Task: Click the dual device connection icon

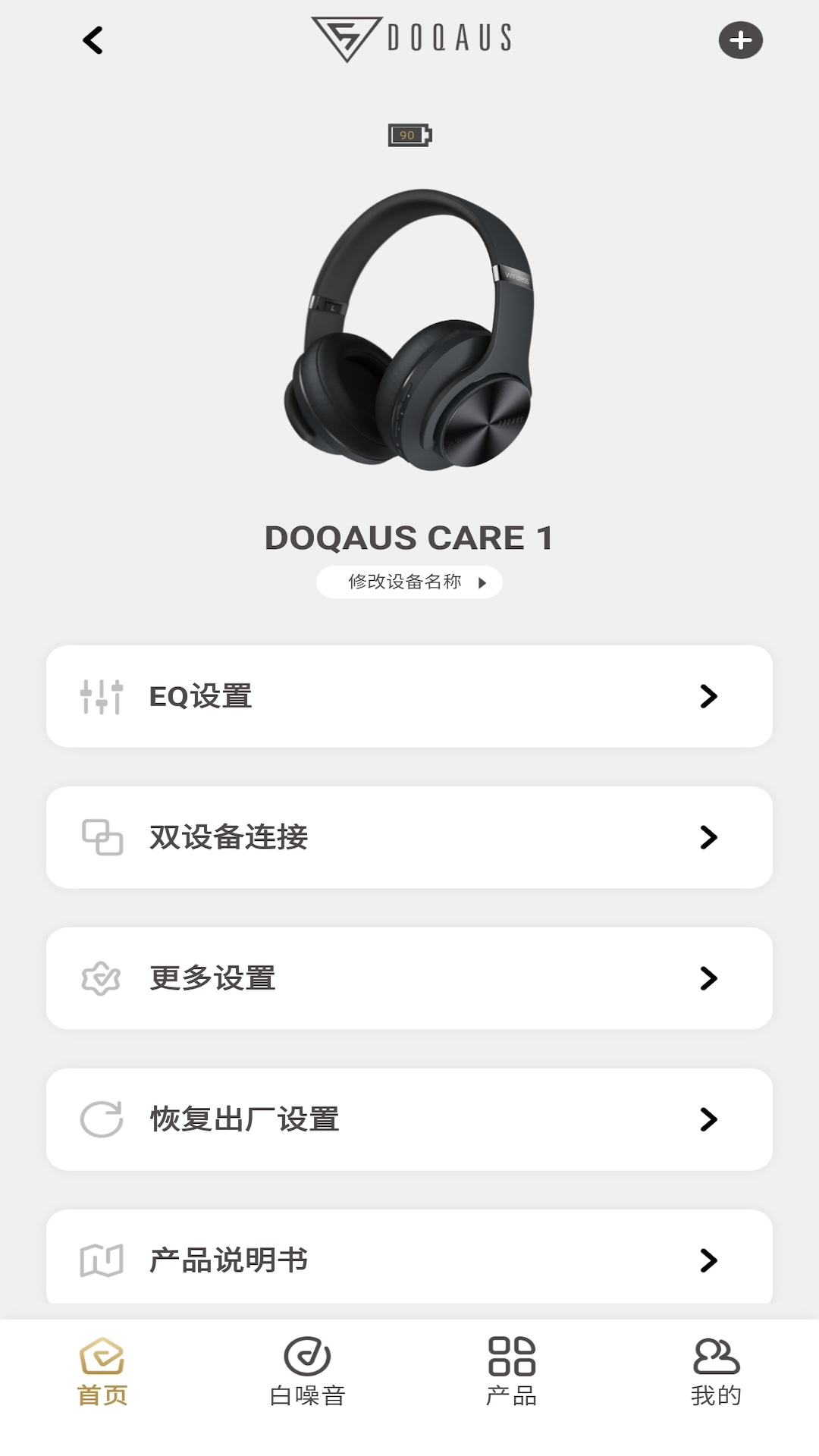Action: (x=101, y=837)
